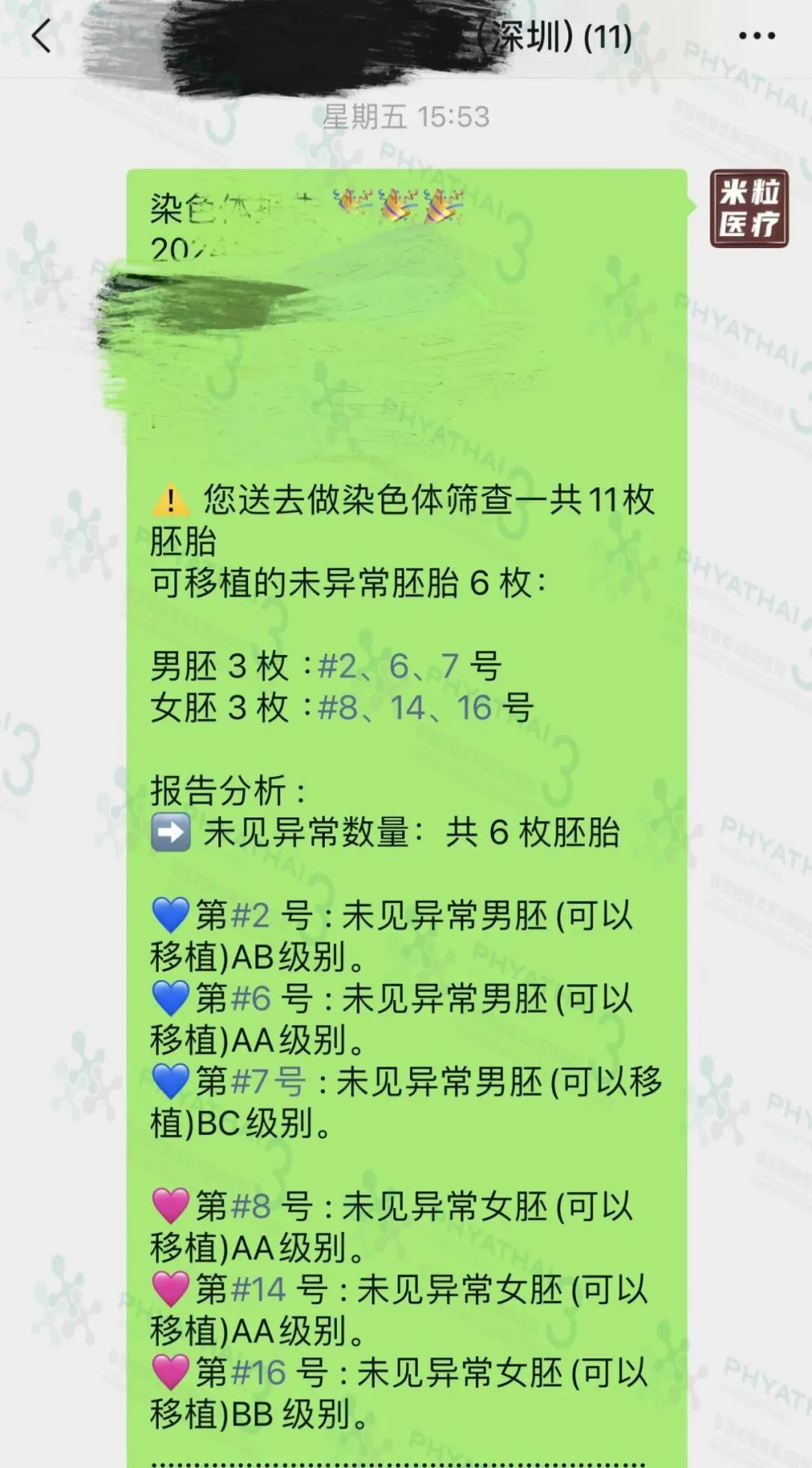812x1468 pixels.
Task: Open the group chat overflow menu
Action: point(756,36)
